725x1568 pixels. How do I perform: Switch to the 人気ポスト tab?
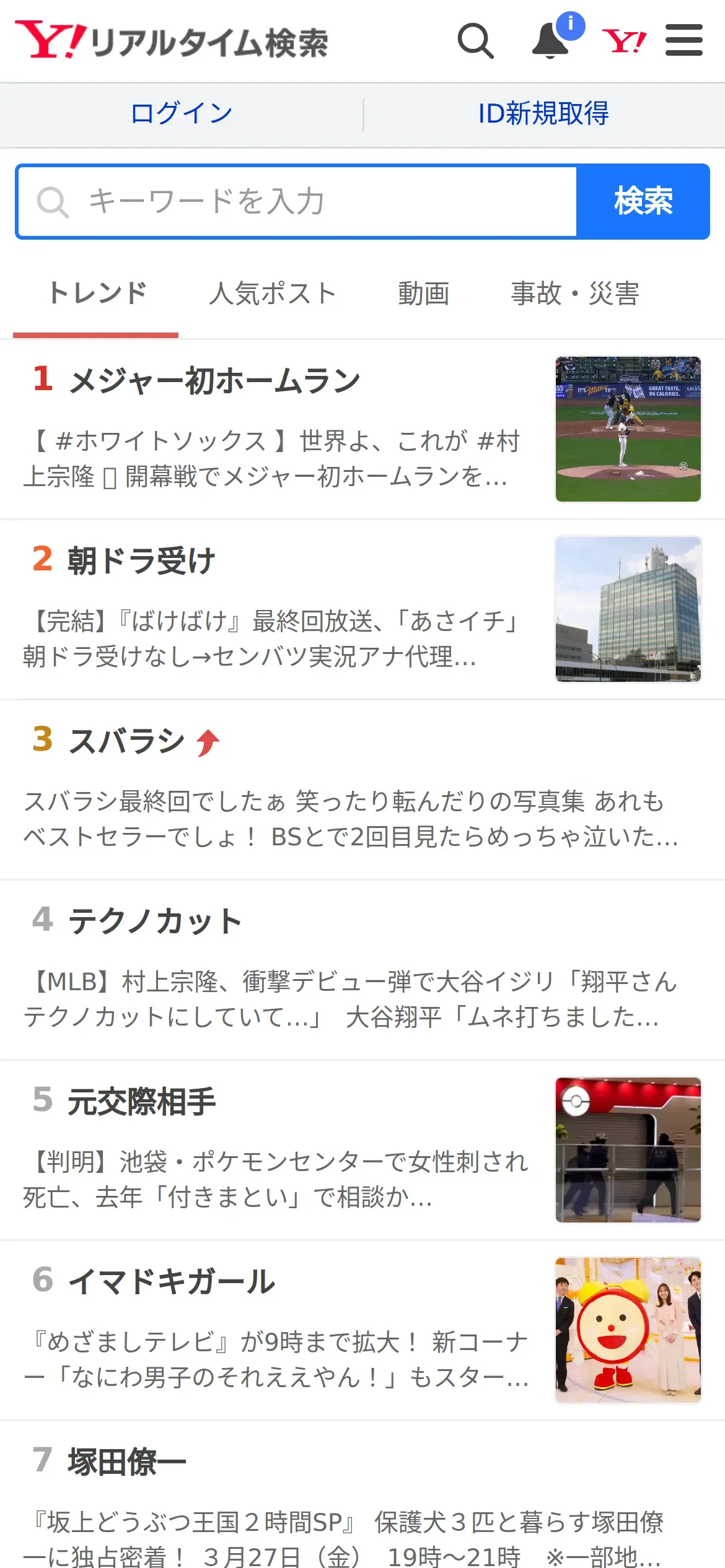tap(272, 294)
